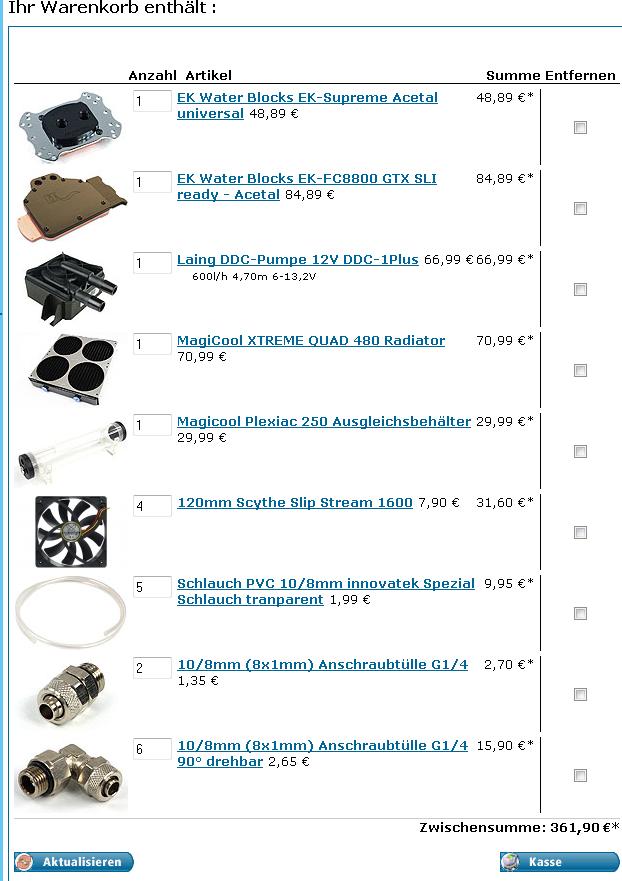
Task: Tap quantity box for Magicool Plexiac 250
Action: pyautogui.click(x=152, y=425)
